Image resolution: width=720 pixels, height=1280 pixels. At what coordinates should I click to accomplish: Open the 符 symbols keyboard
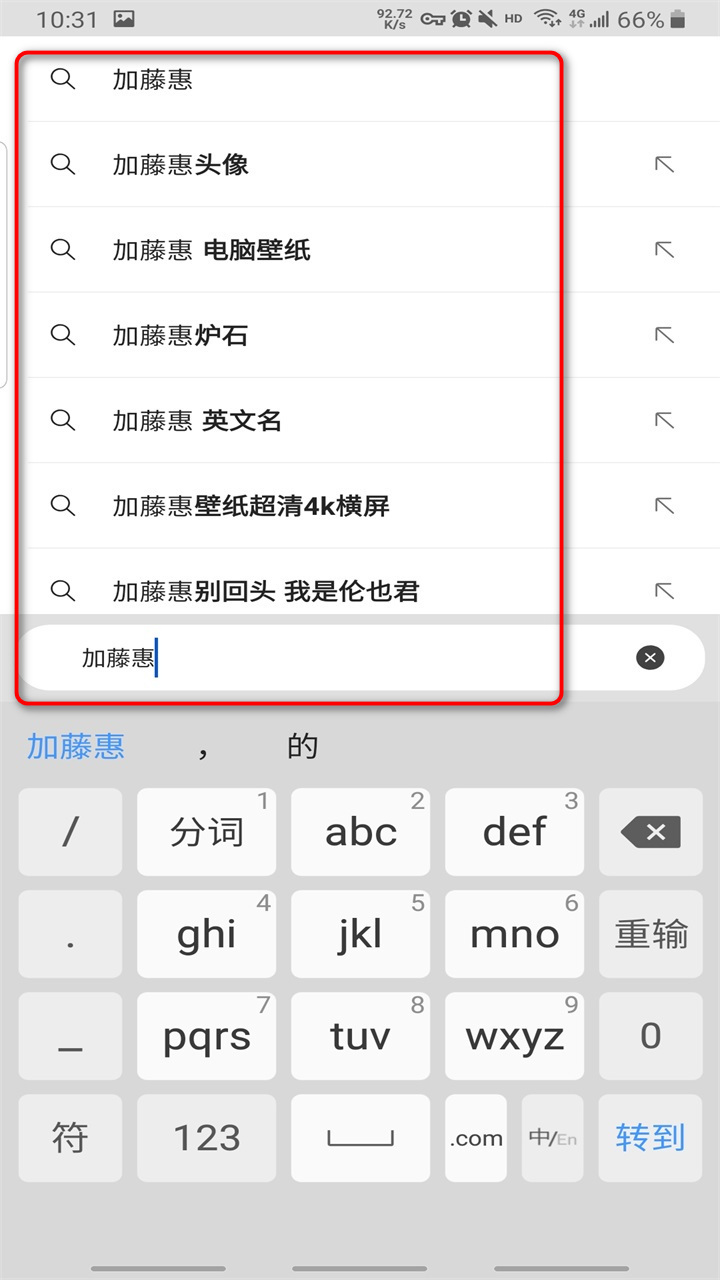[x=70, y=1137]
